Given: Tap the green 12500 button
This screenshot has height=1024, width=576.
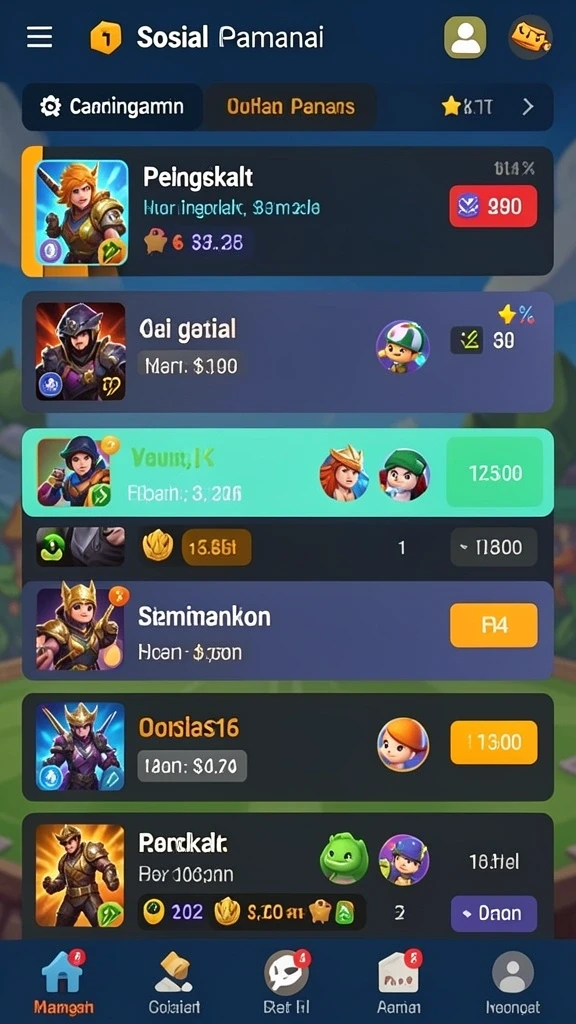Looking at the screenshot, I should 494,472.
